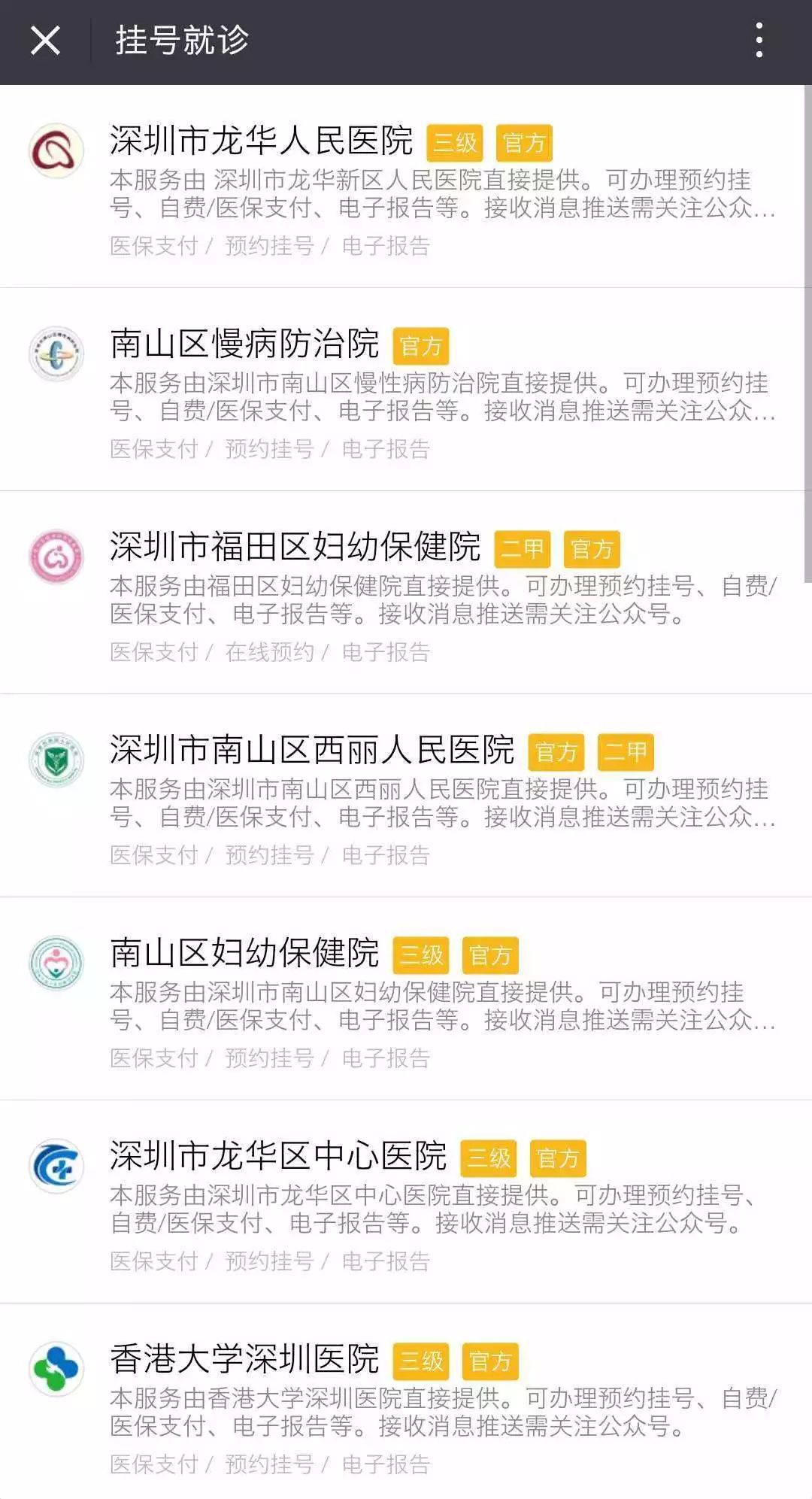Open 电子报告 under 香港大学深圳医院
This screenshot has width=812, height=1499.
[x=386, y=1462]
